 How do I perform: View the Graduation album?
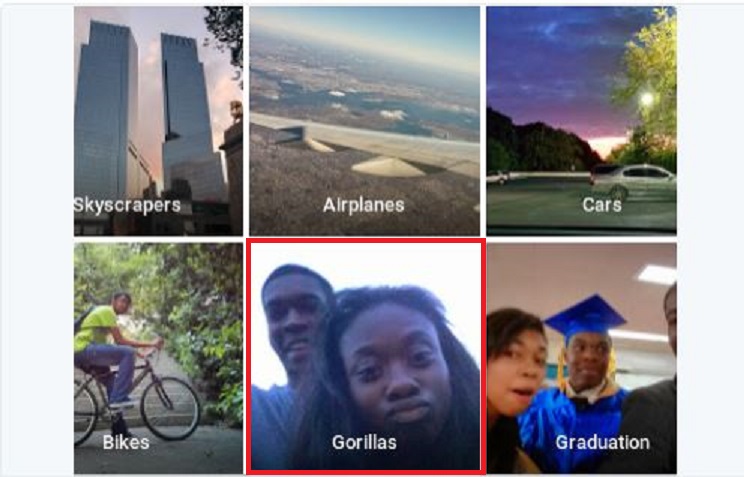[x=581, y=357]
